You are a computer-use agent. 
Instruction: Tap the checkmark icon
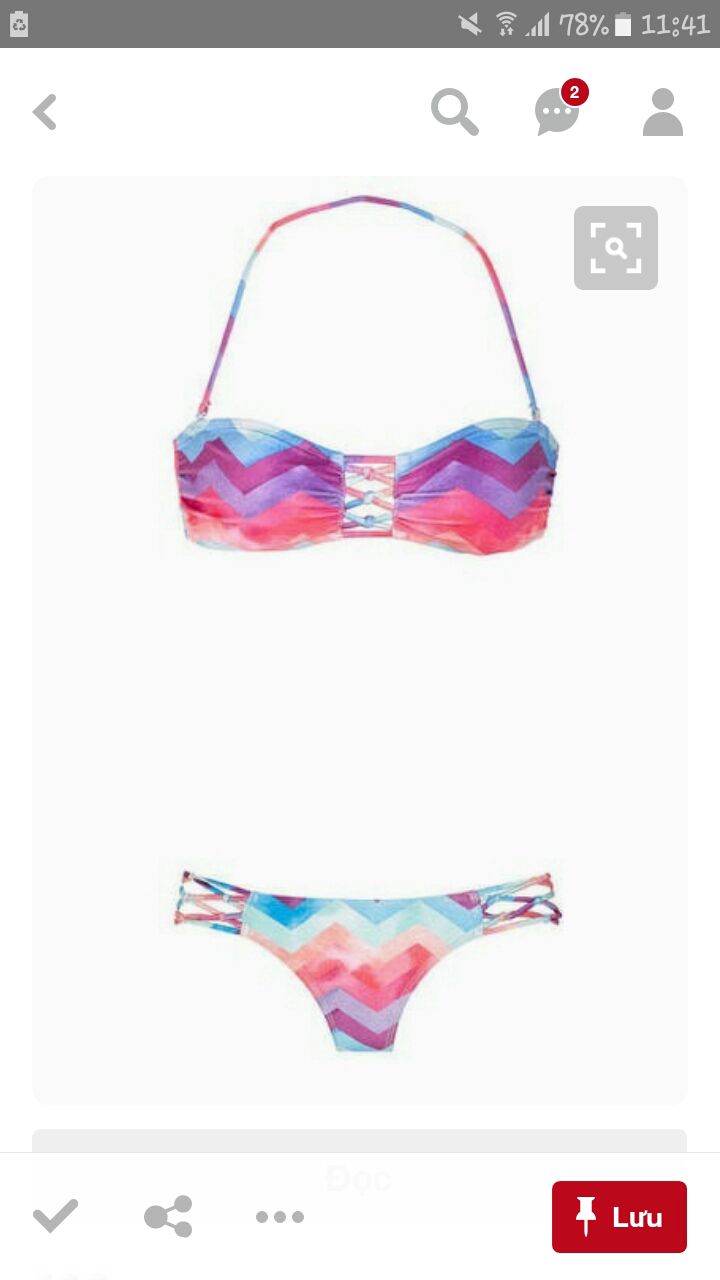tap(55, 1217)
